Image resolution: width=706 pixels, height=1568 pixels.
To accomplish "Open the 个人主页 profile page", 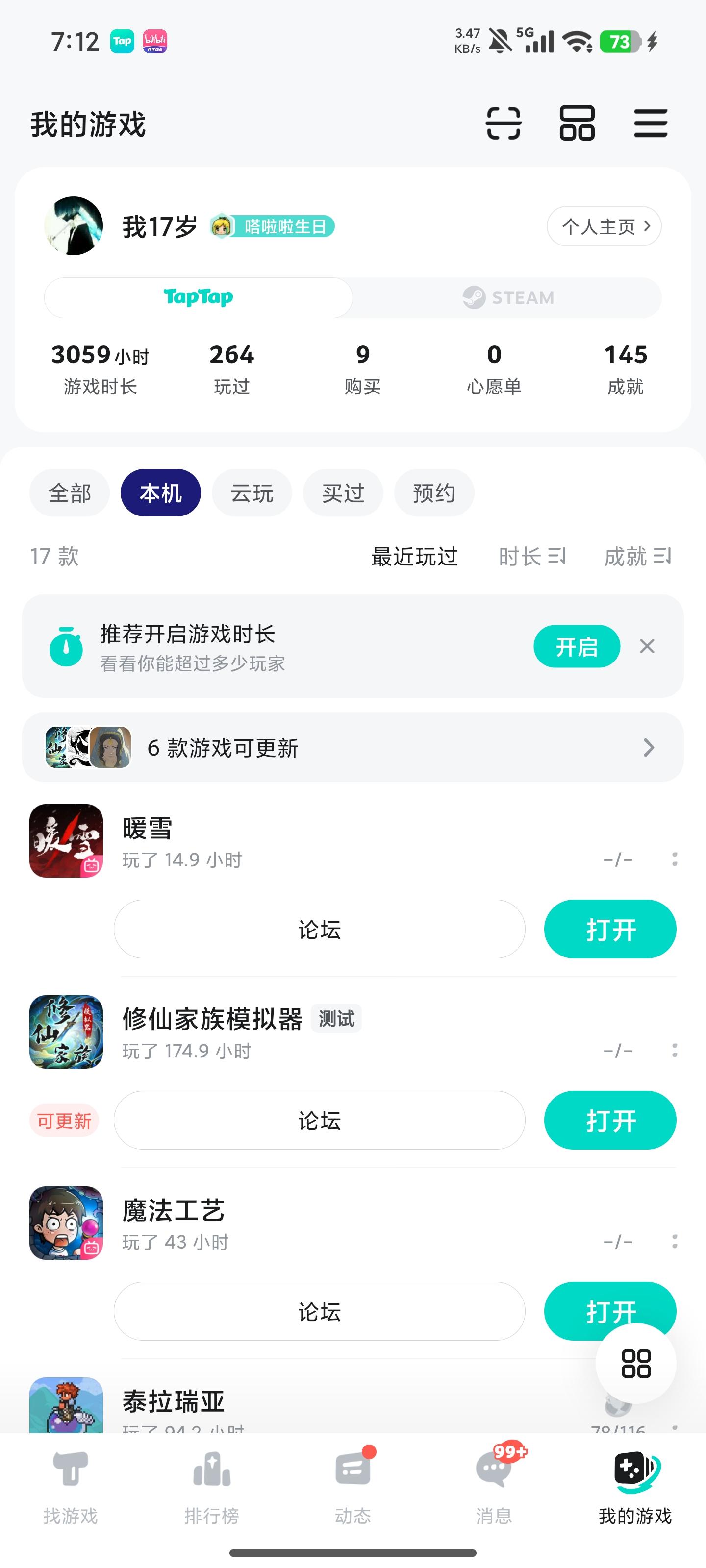I will (603, 226).
